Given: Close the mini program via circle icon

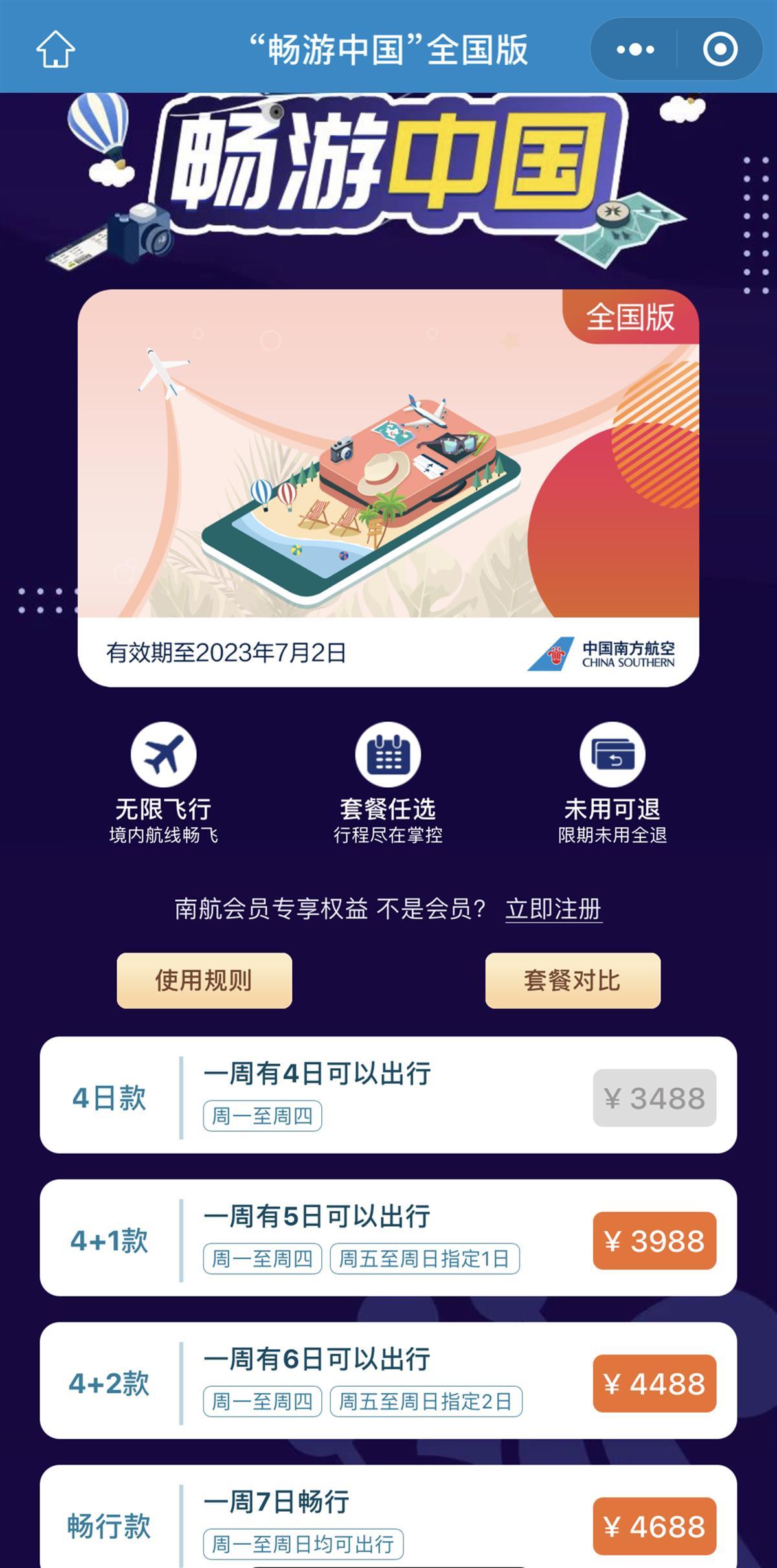Looking at the screenshot, I should tap(720, 49).
